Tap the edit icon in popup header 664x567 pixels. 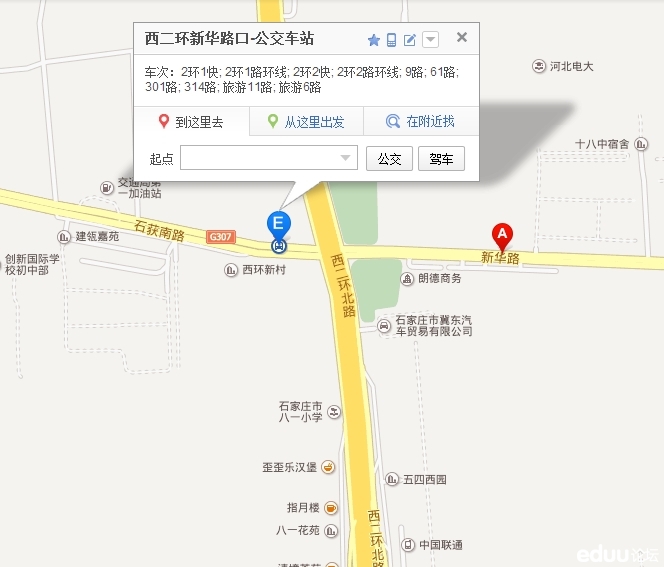[410, 40]
